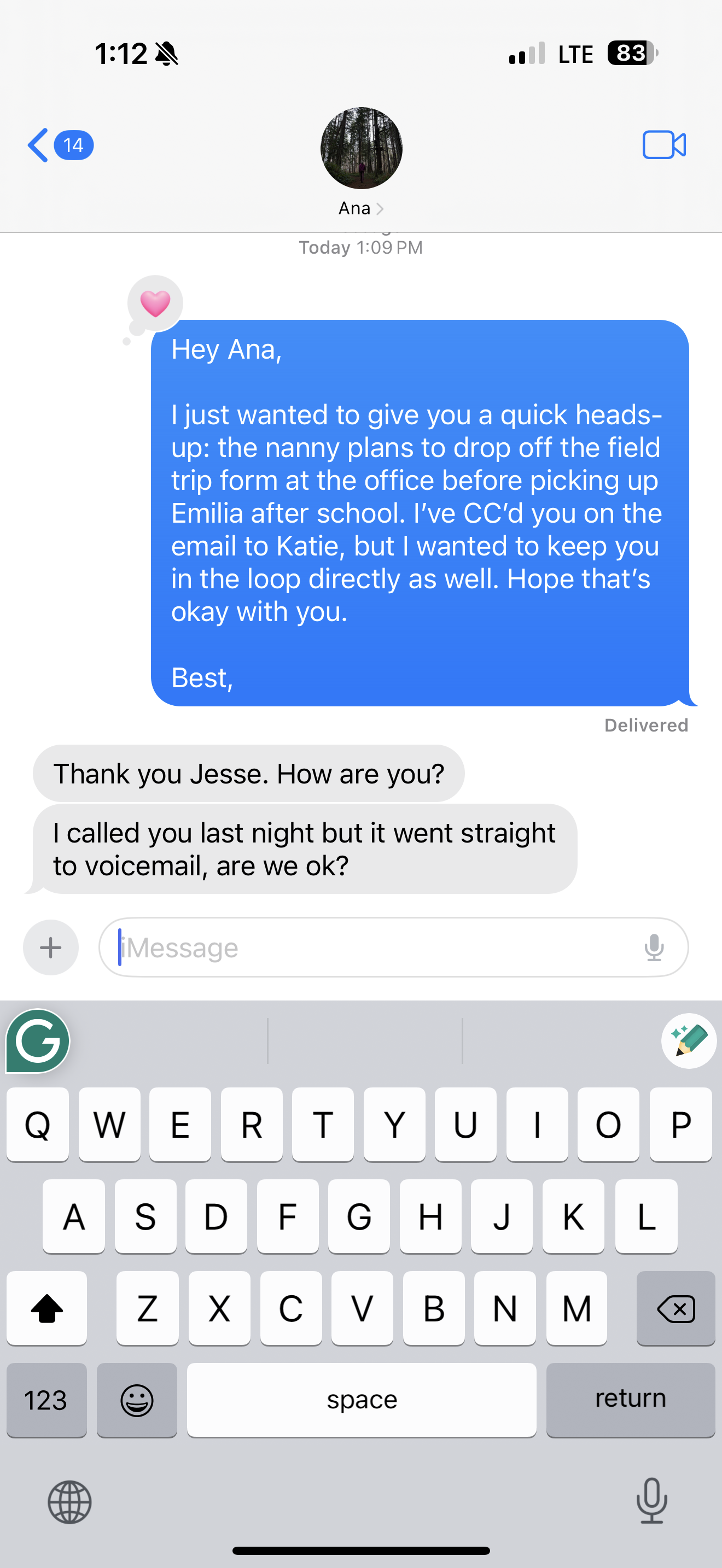This screenshot has height=1568, width=722.
Task: Open the plus attachments menu
Action: point(51,947)
